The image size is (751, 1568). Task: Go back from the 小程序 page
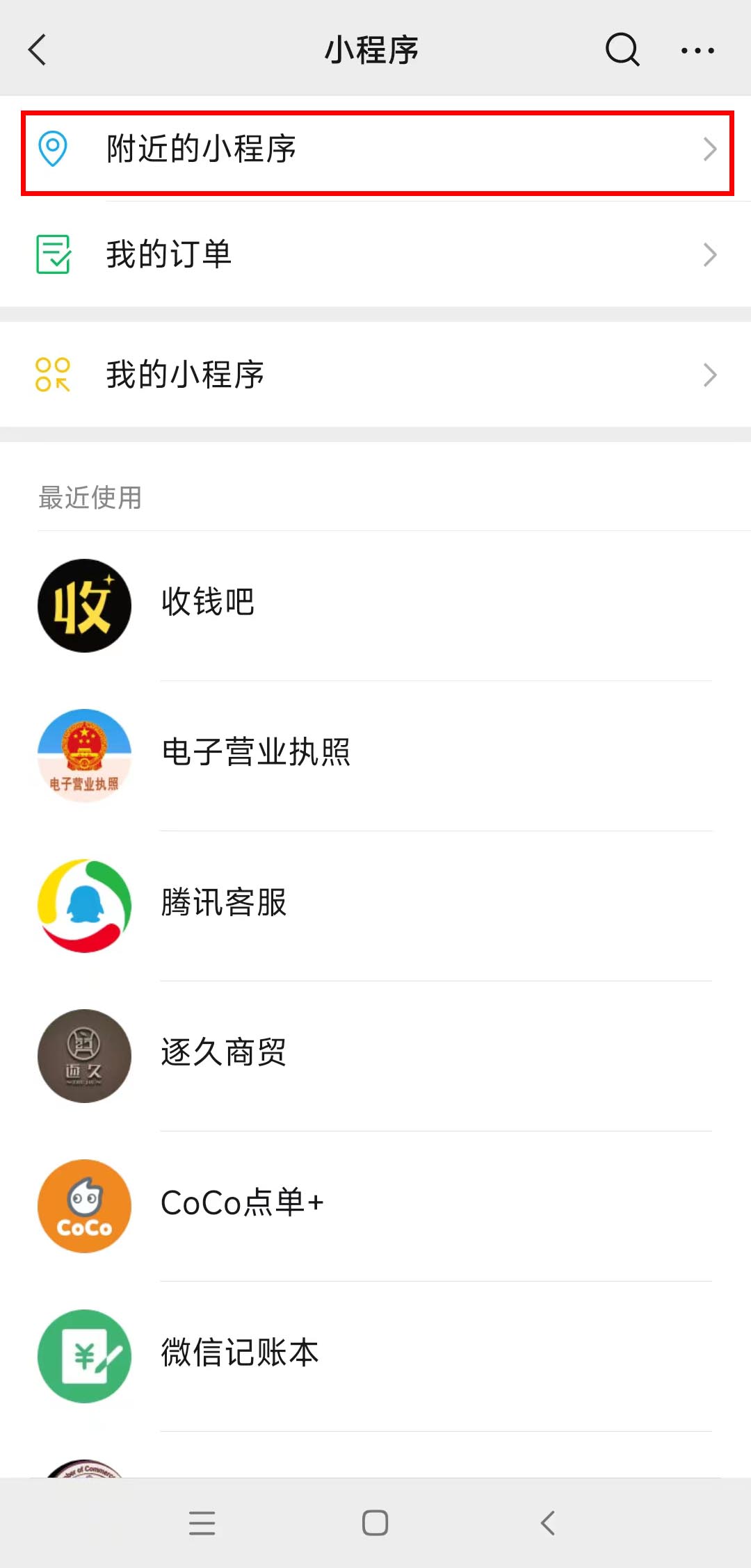point(38,50)
